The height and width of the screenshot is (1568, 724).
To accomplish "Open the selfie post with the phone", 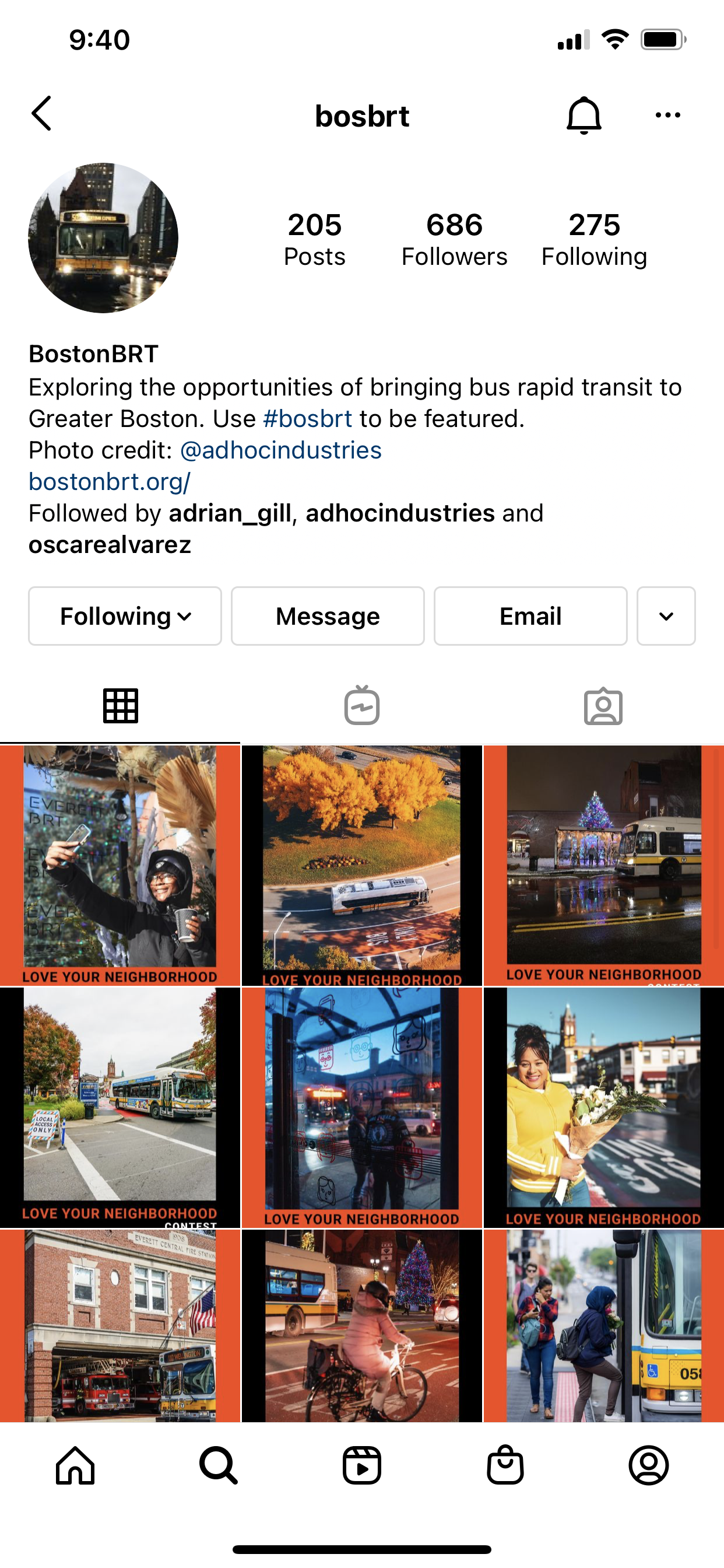I will point(120,865).
